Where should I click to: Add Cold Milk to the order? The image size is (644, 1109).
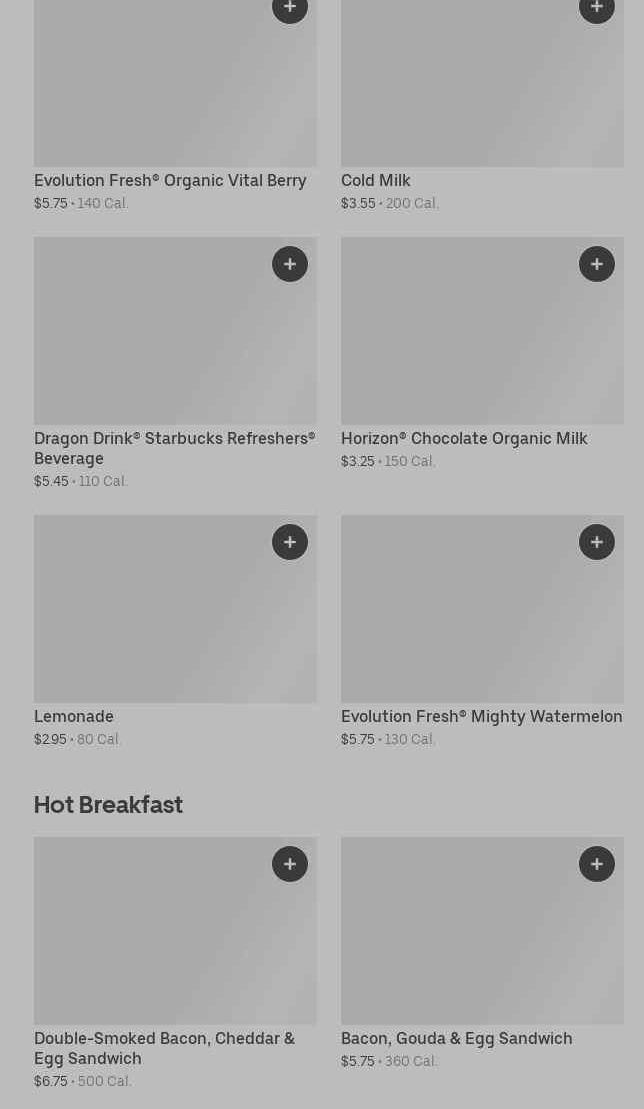[597, 8]
